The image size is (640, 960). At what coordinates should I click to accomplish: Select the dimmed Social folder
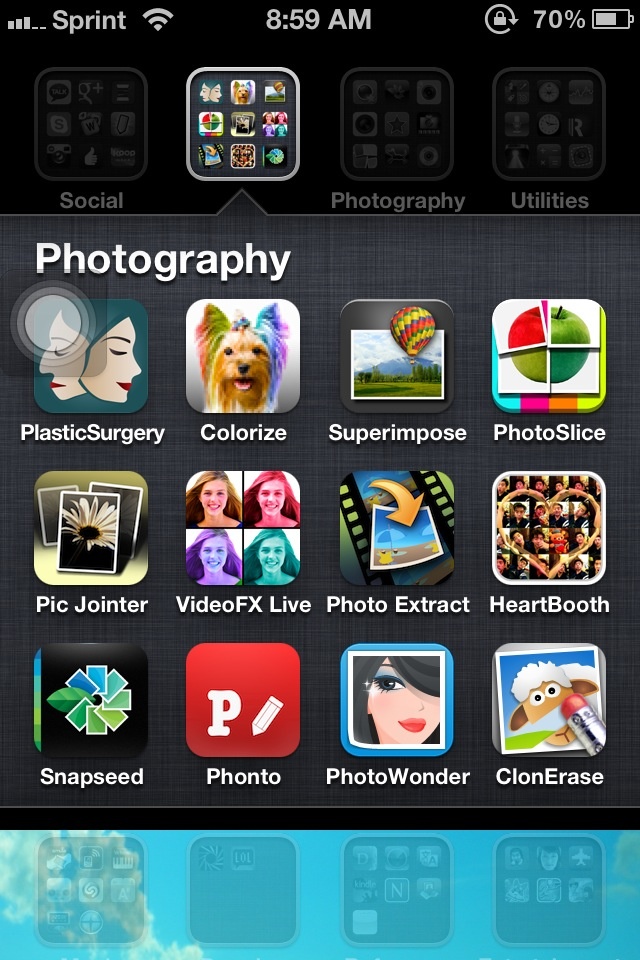[x=91, y=124]
